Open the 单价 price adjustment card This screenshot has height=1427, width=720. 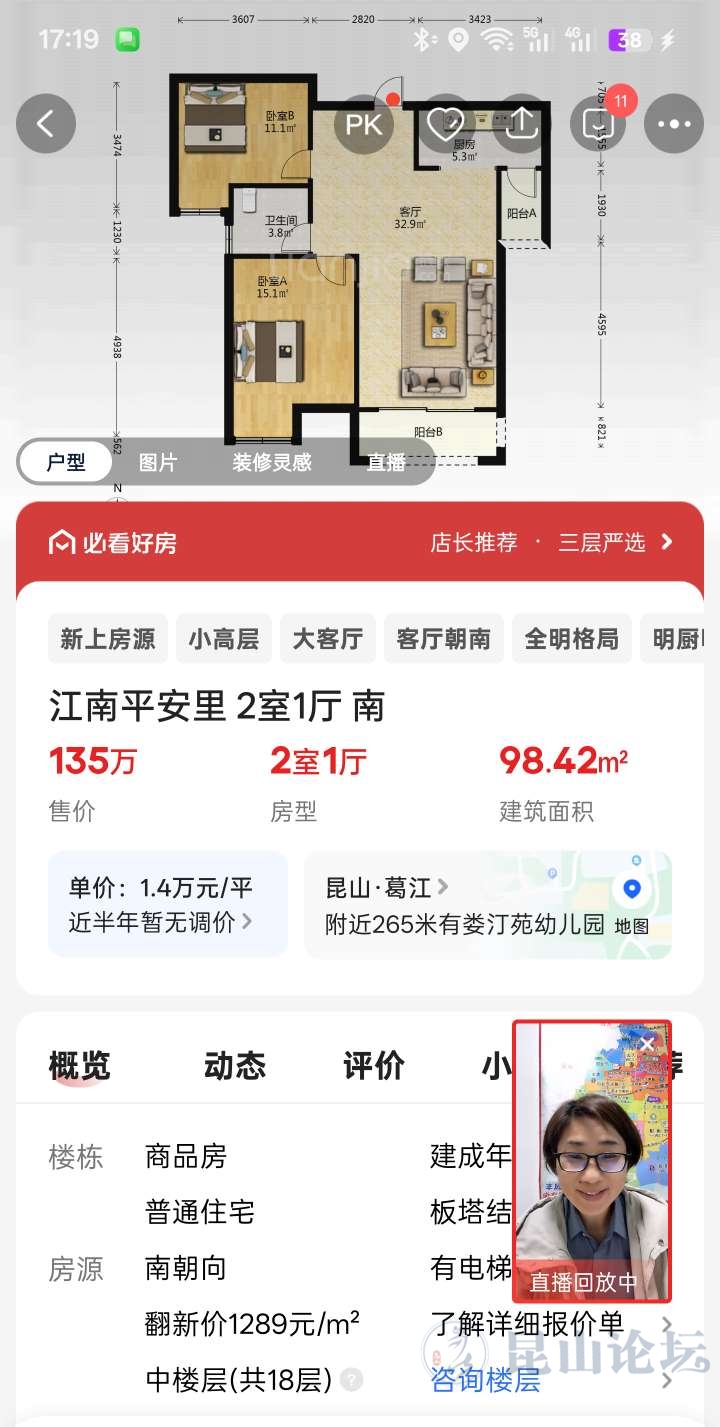168,904
